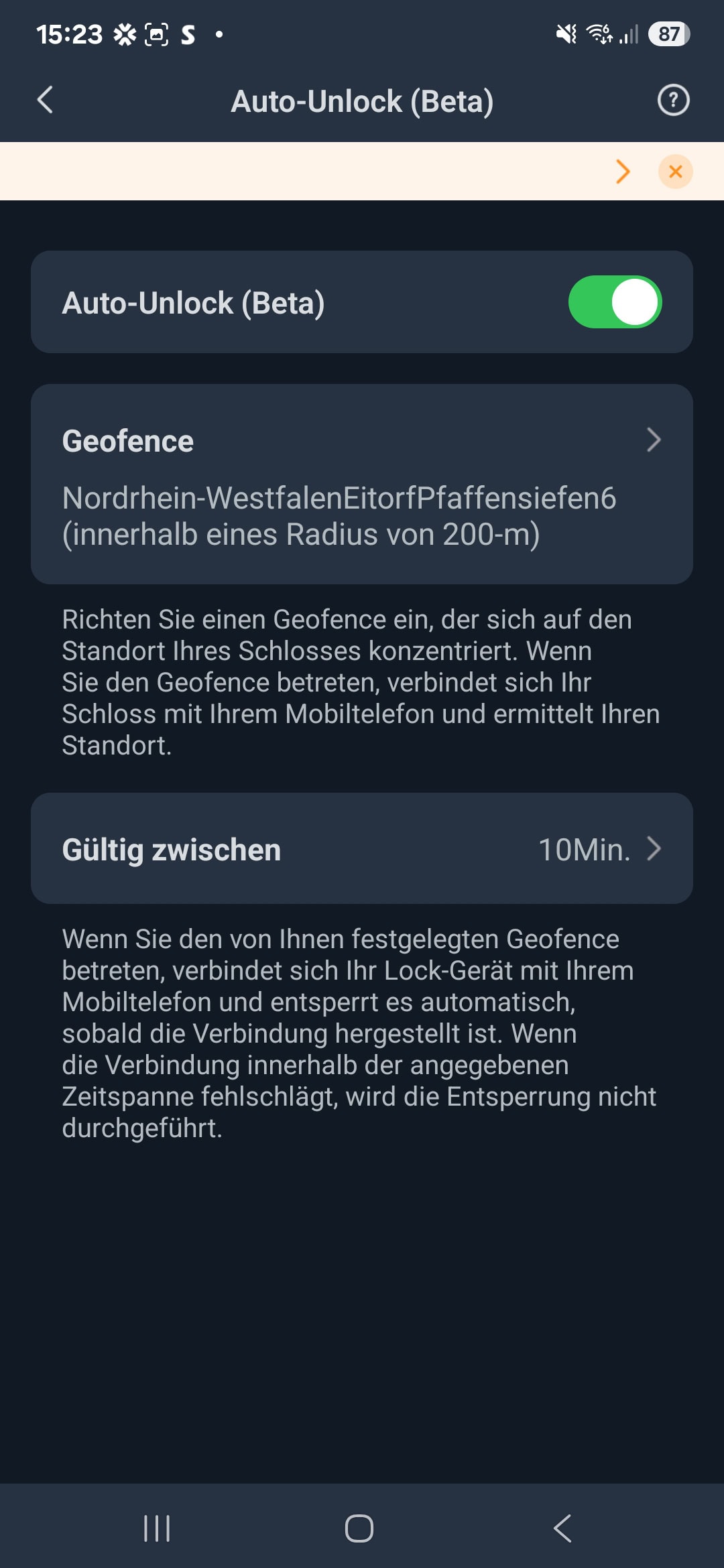Screen dimensions: 724x1568
Task: Turn off the Auto-Unlock (Beta) switch
Action: (615, 302)
